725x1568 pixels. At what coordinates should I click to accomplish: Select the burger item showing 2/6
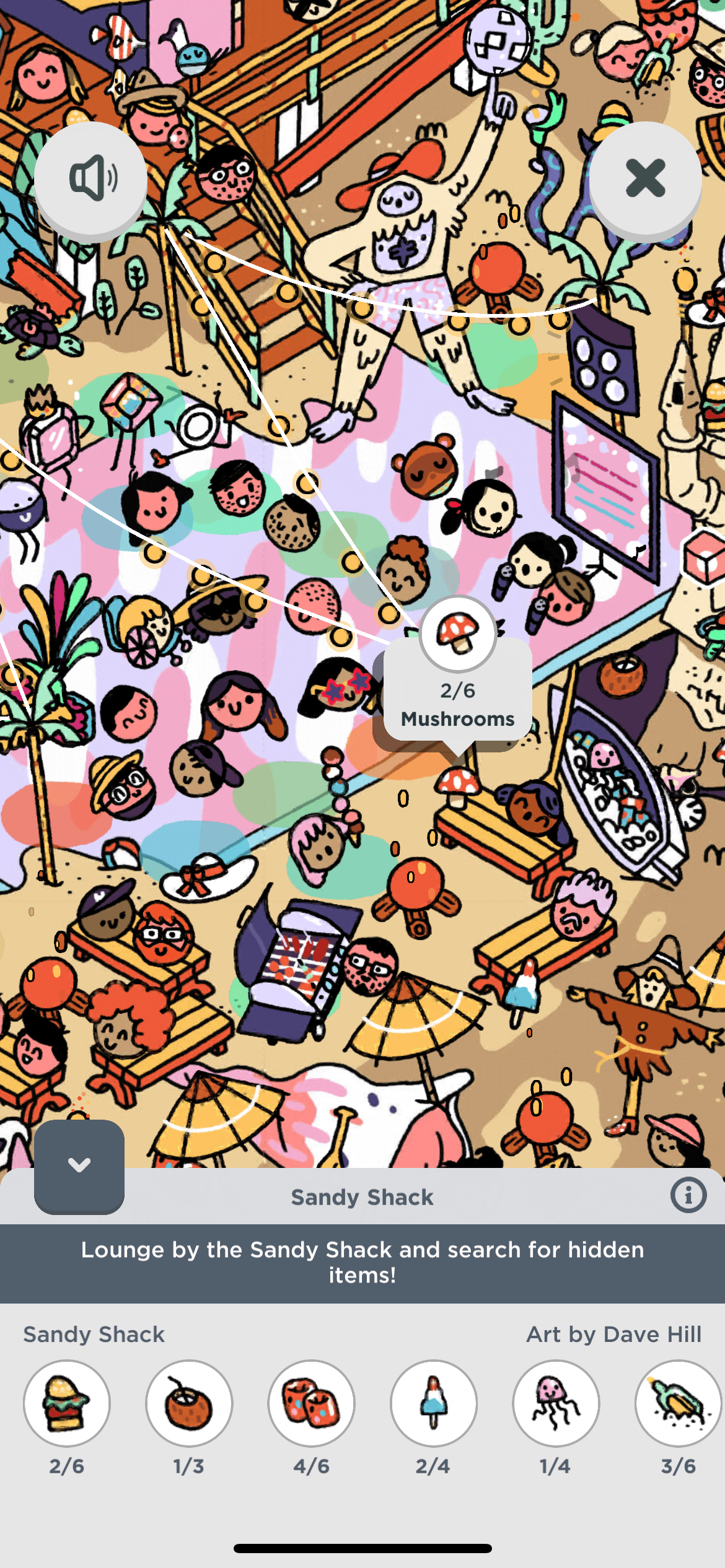pyautogui.click(x=67, y=1403)
